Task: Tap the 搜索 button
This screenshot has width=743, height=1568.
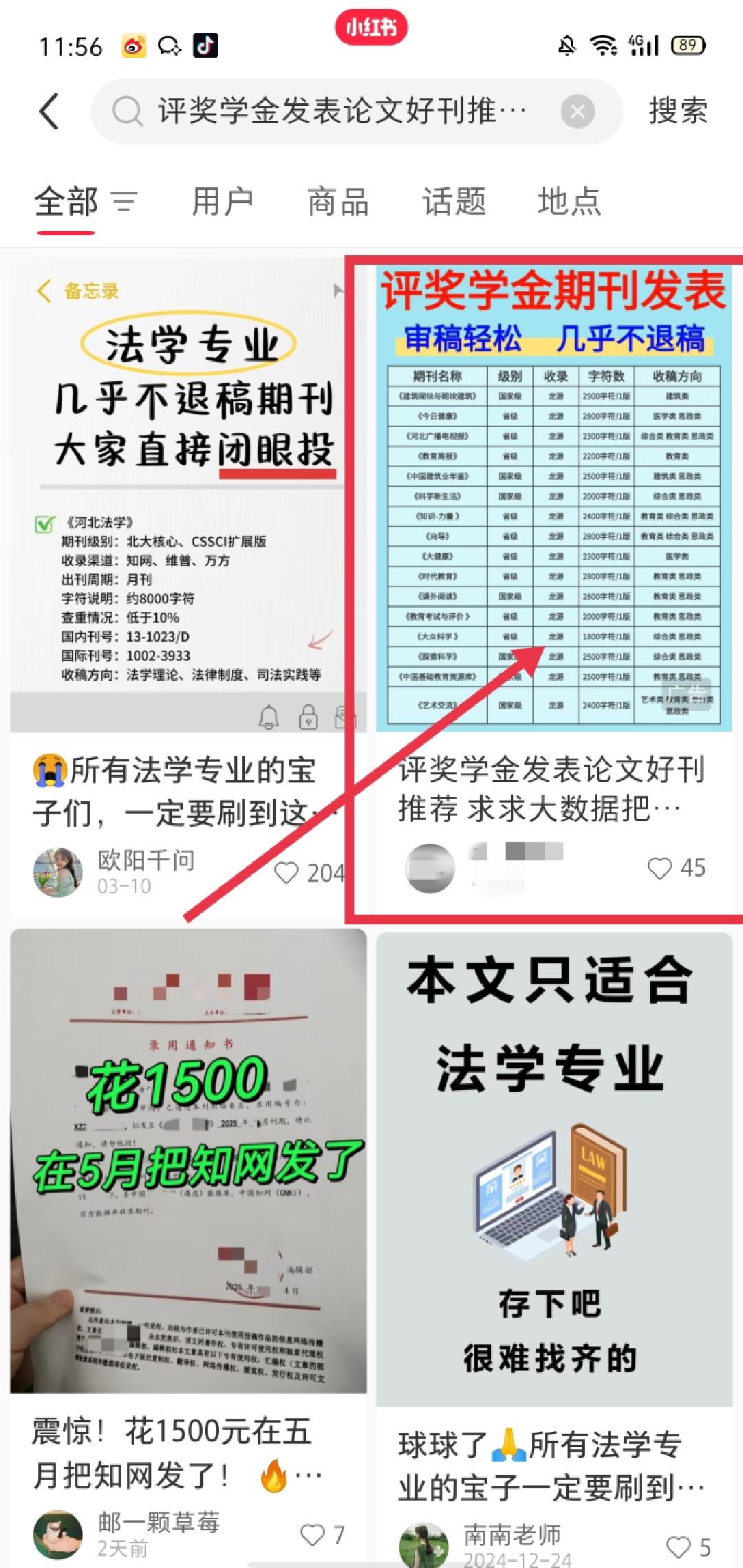Action: [678, 111]
